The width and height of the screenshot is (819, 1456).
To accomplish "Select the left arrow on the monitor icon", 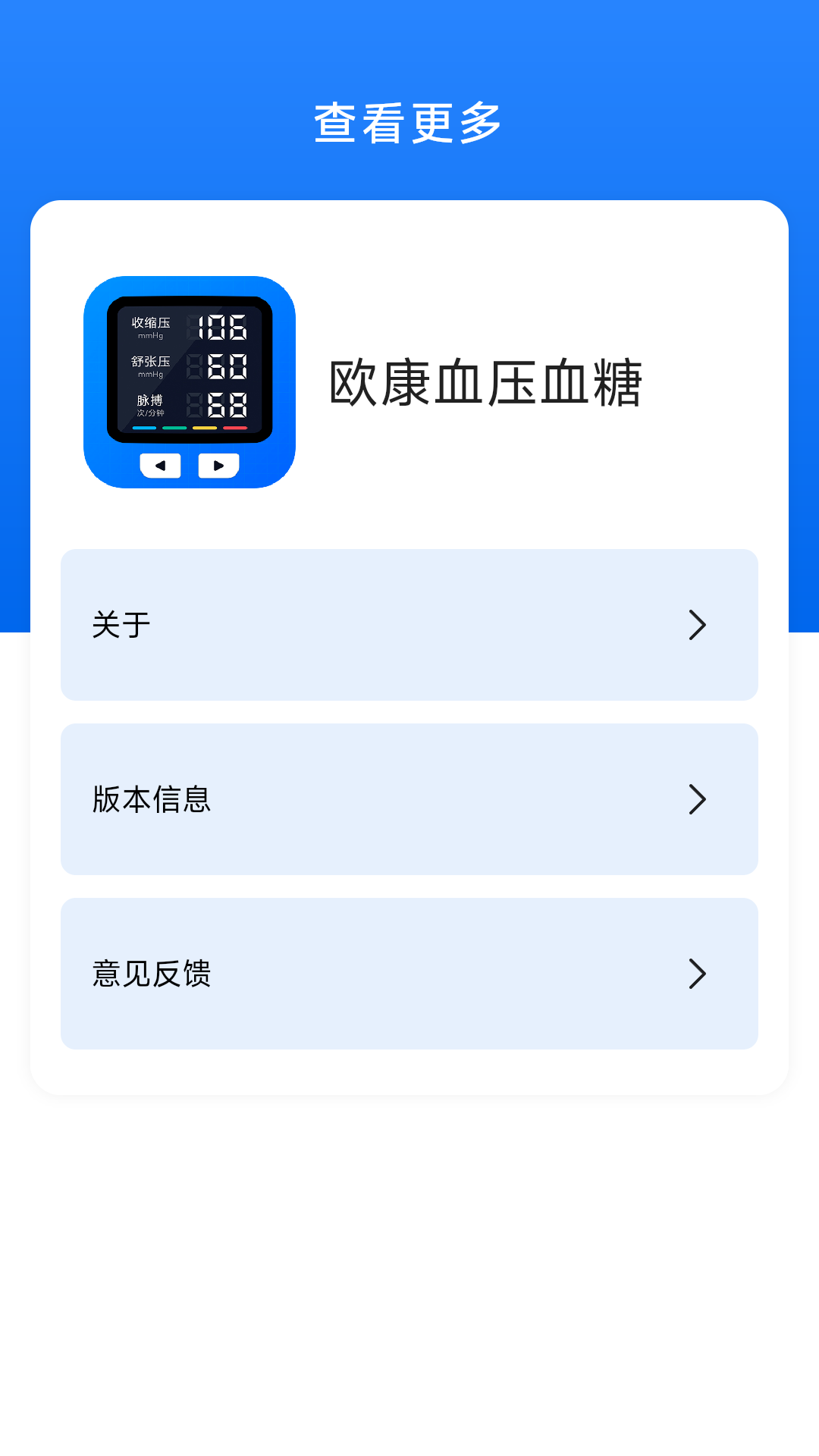I will tap(159, 465).
